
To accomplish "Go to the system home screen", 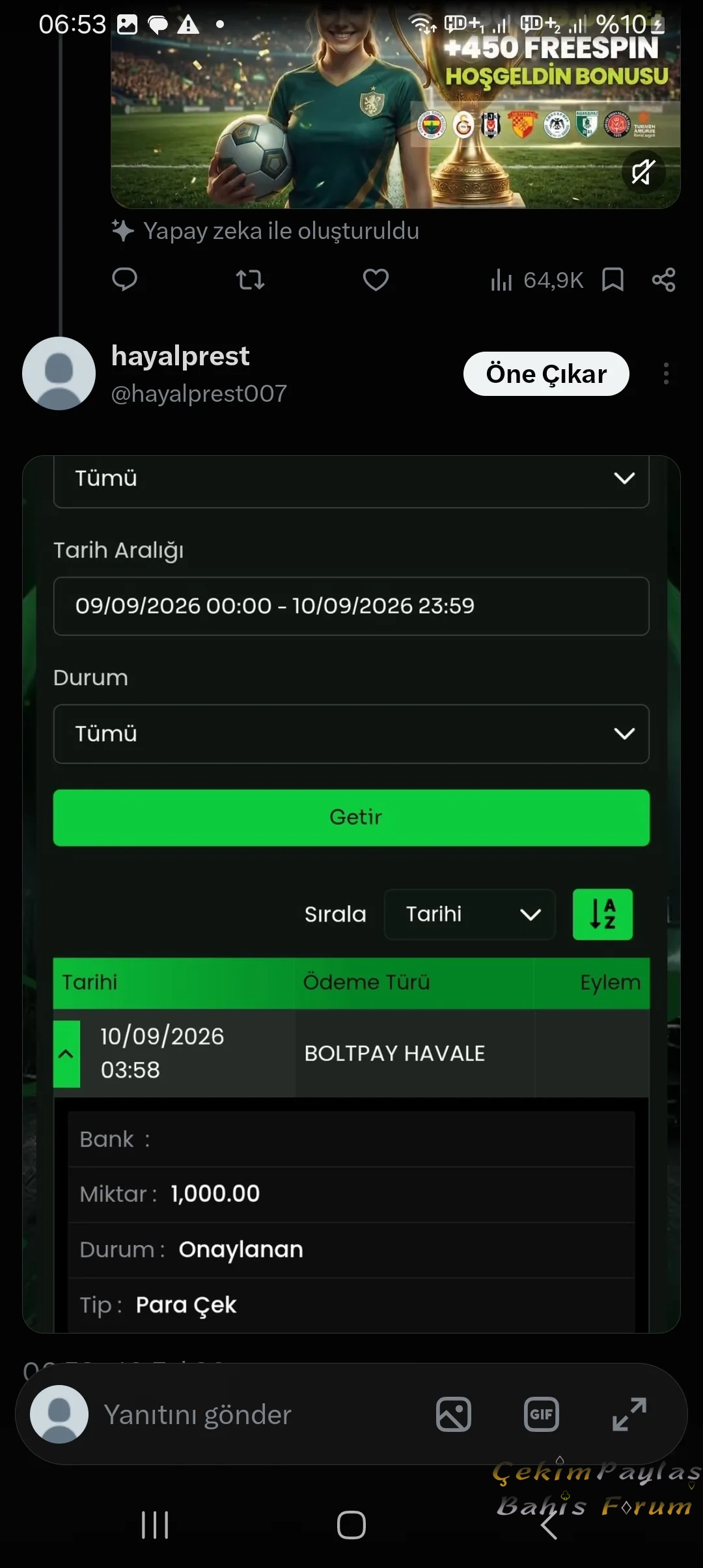I will [x=351, y=1524].
